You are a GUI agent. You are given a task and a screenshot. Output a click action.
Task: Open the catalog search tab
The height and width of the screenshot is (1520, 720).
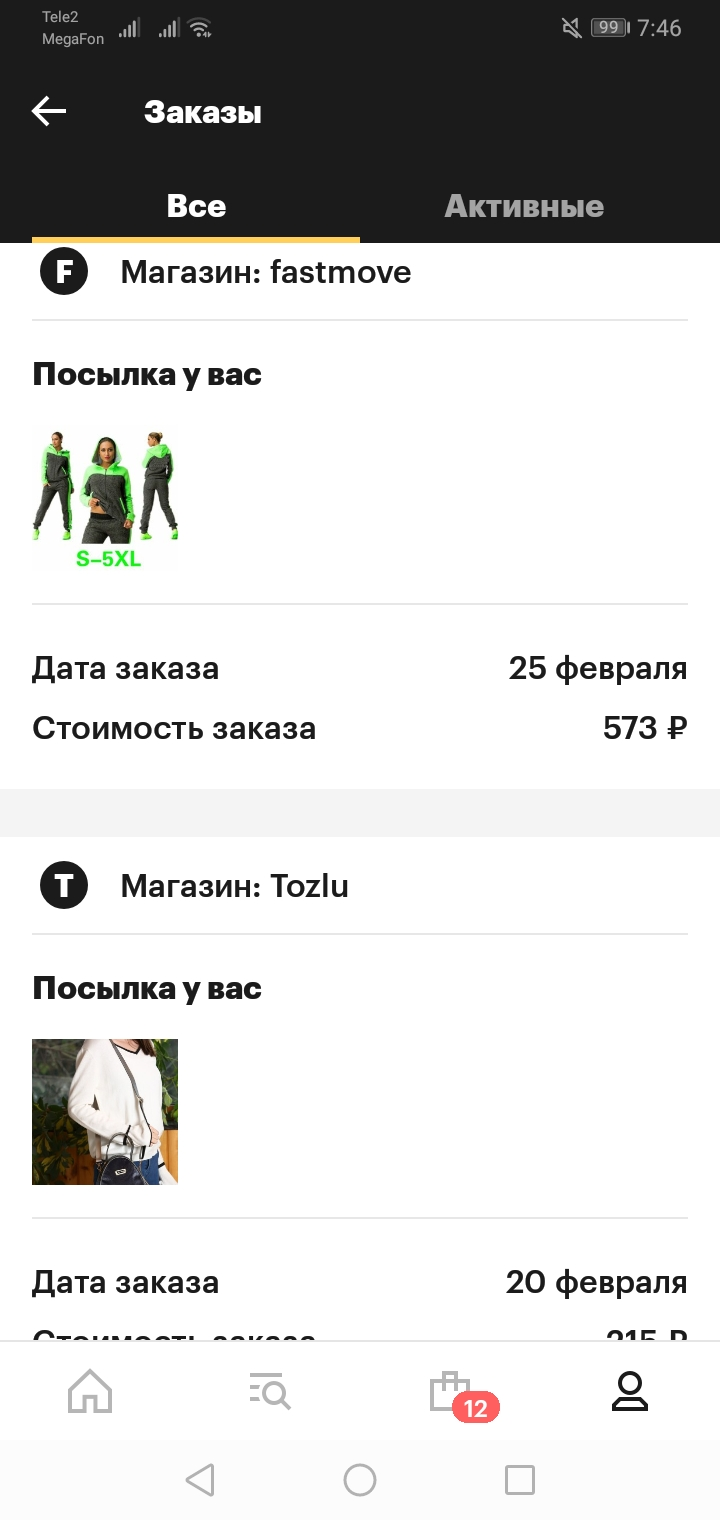[x=270, y=1391]
